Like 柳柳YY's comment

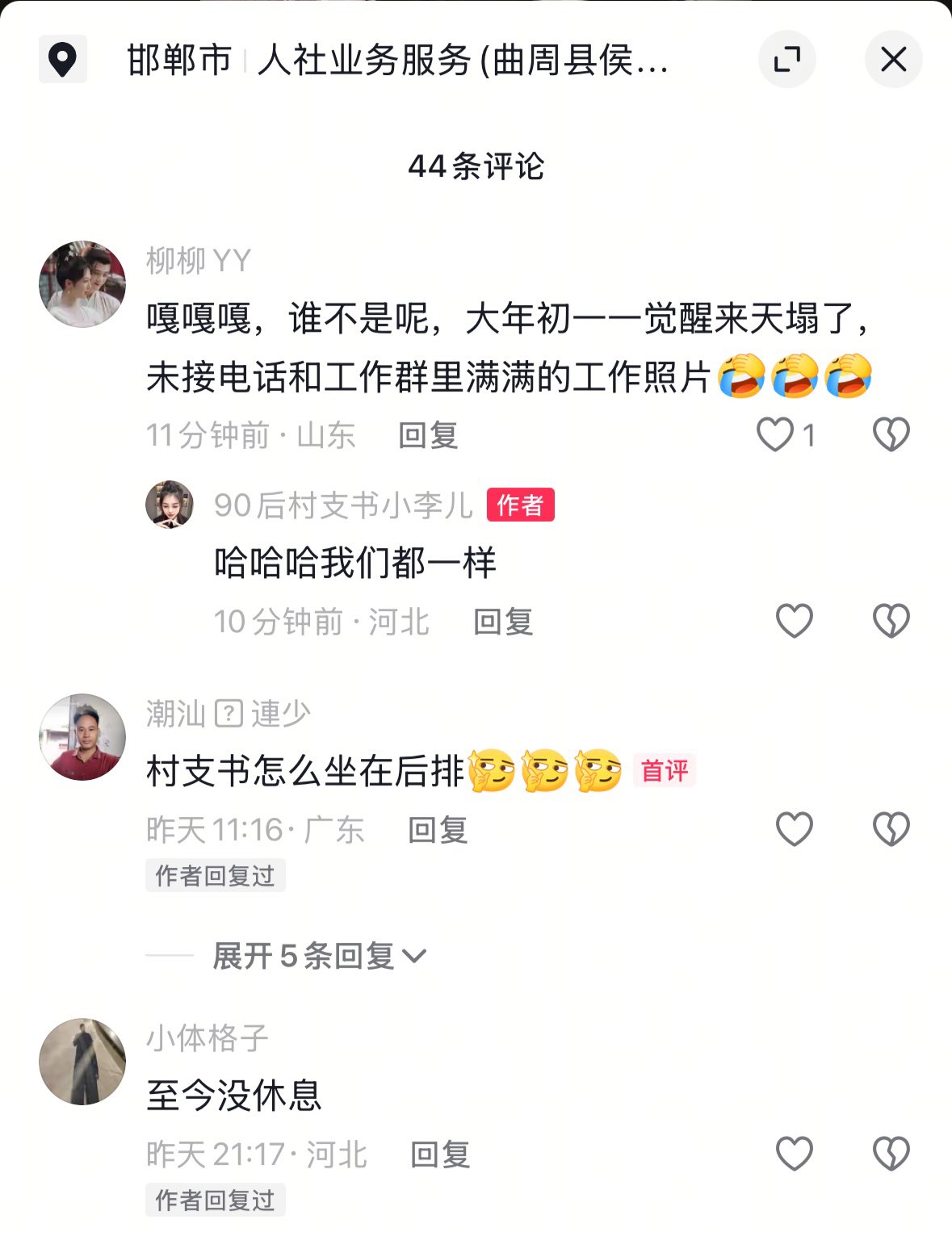(x=774, y=434)
